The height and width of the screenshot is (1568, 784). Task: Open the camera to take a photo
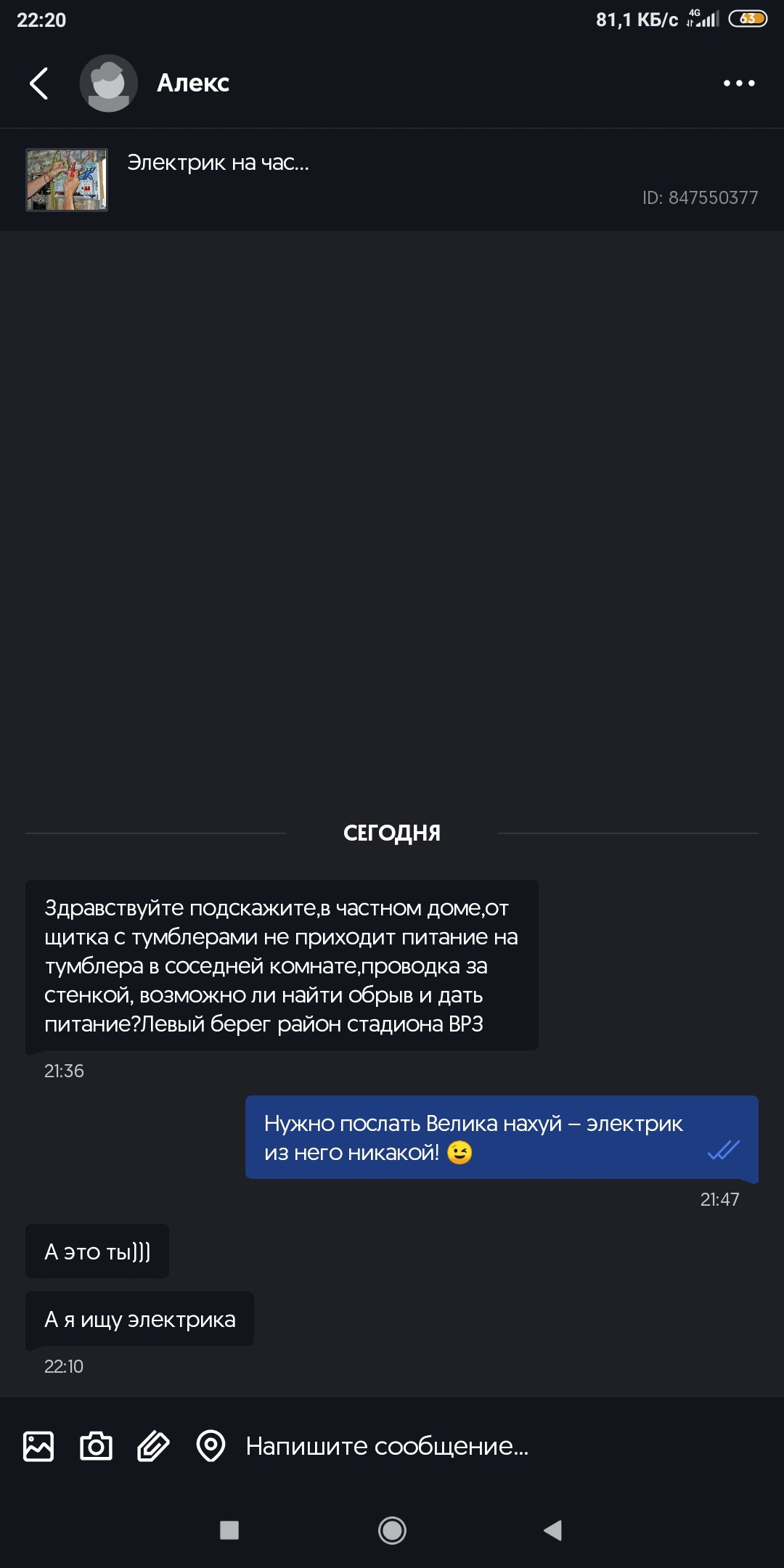[x=96, y=1446]
